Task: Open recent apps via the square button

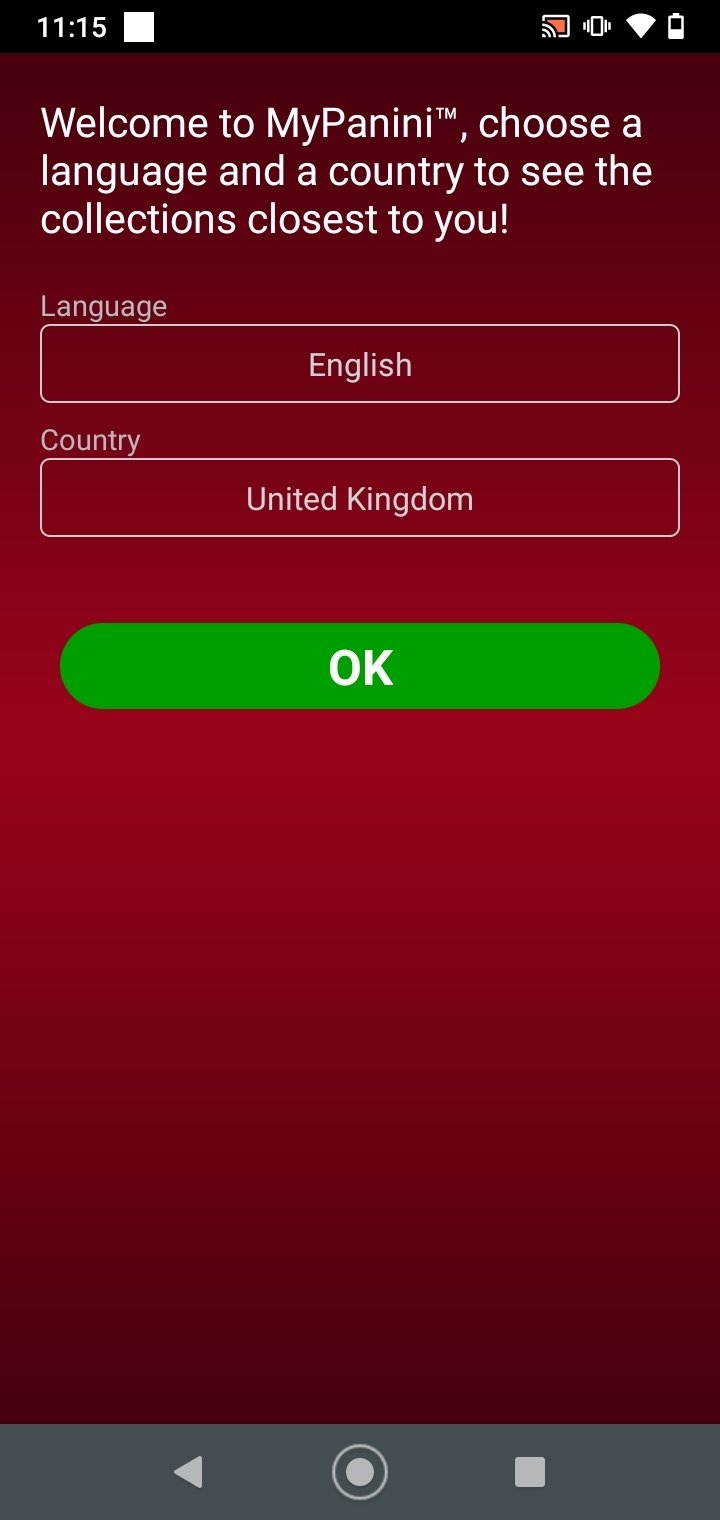Action: 529,1472
